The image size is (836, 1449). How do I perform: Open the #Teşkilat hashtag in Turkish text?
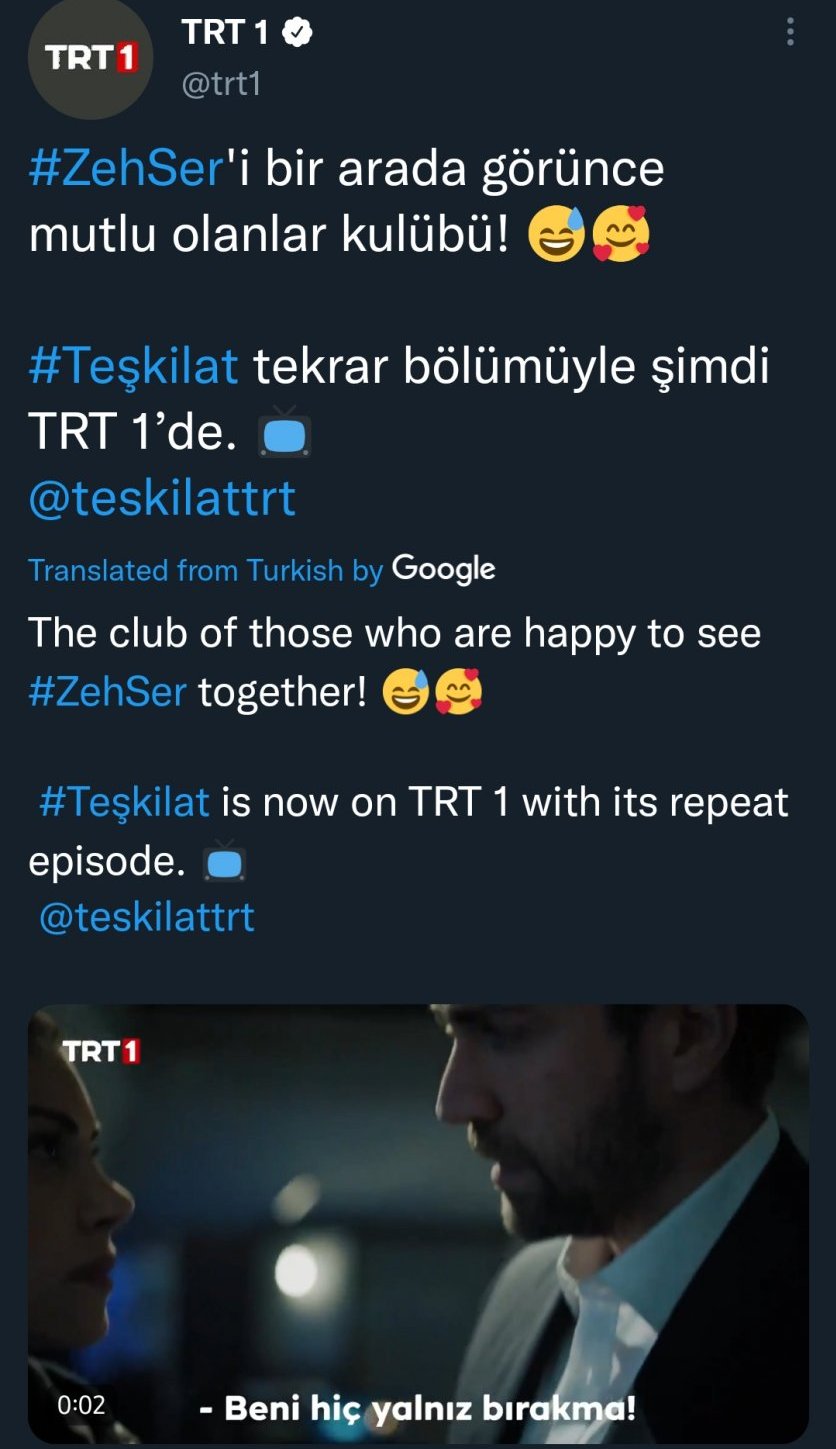(x=134, y=367)
